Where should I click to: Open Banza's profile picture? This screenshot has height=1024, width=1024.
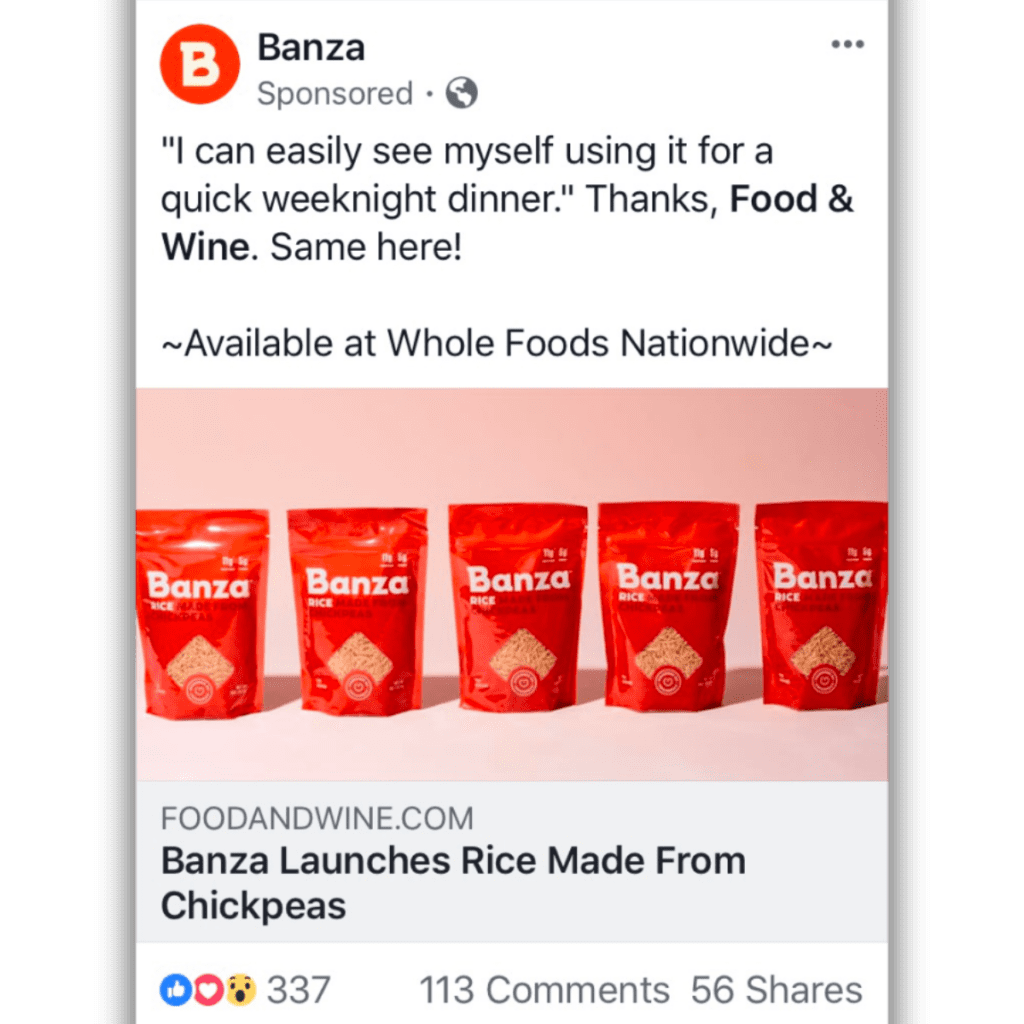199,64
